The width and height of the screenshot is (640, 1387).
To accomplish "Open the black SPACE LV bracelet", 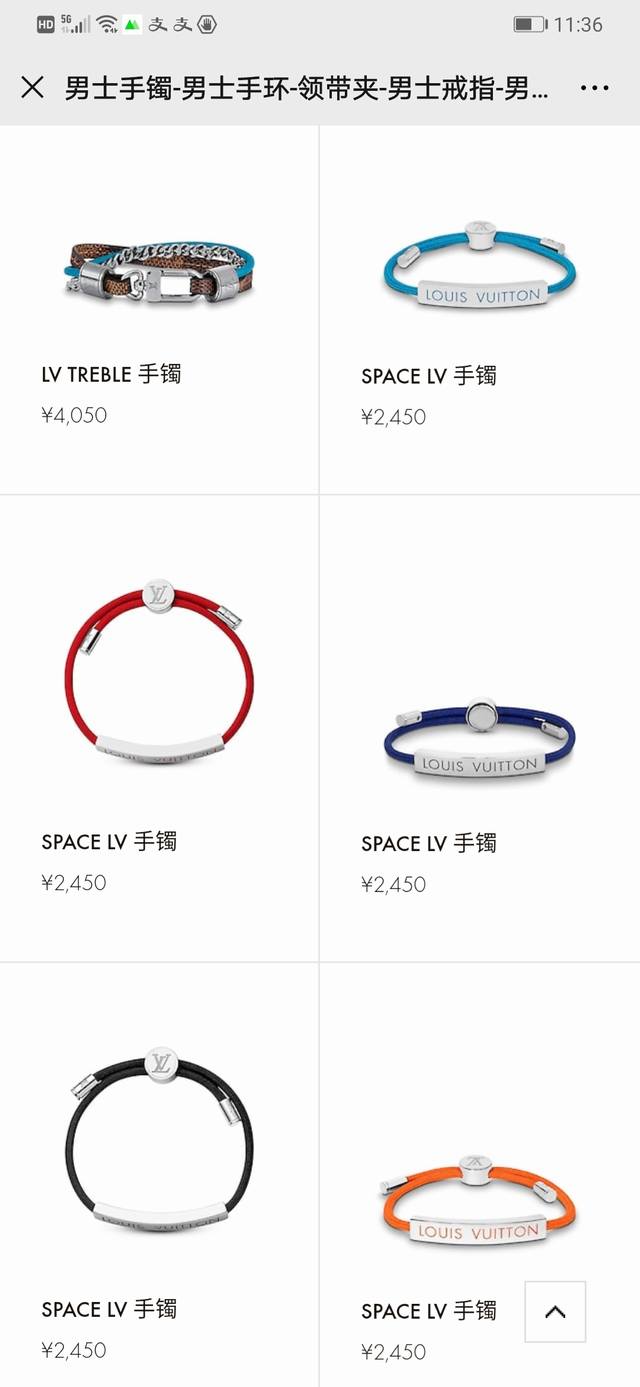I will point(157,1140).
